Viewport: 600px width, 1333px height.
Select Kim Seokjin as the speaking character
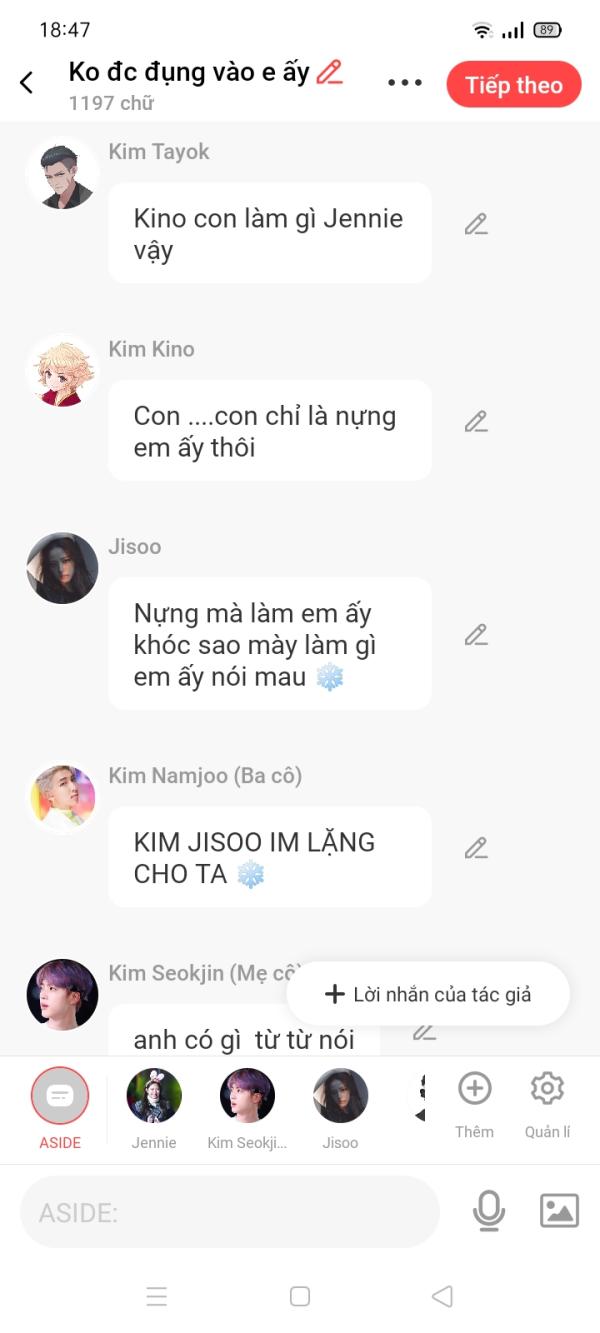tap(247, 1108)
